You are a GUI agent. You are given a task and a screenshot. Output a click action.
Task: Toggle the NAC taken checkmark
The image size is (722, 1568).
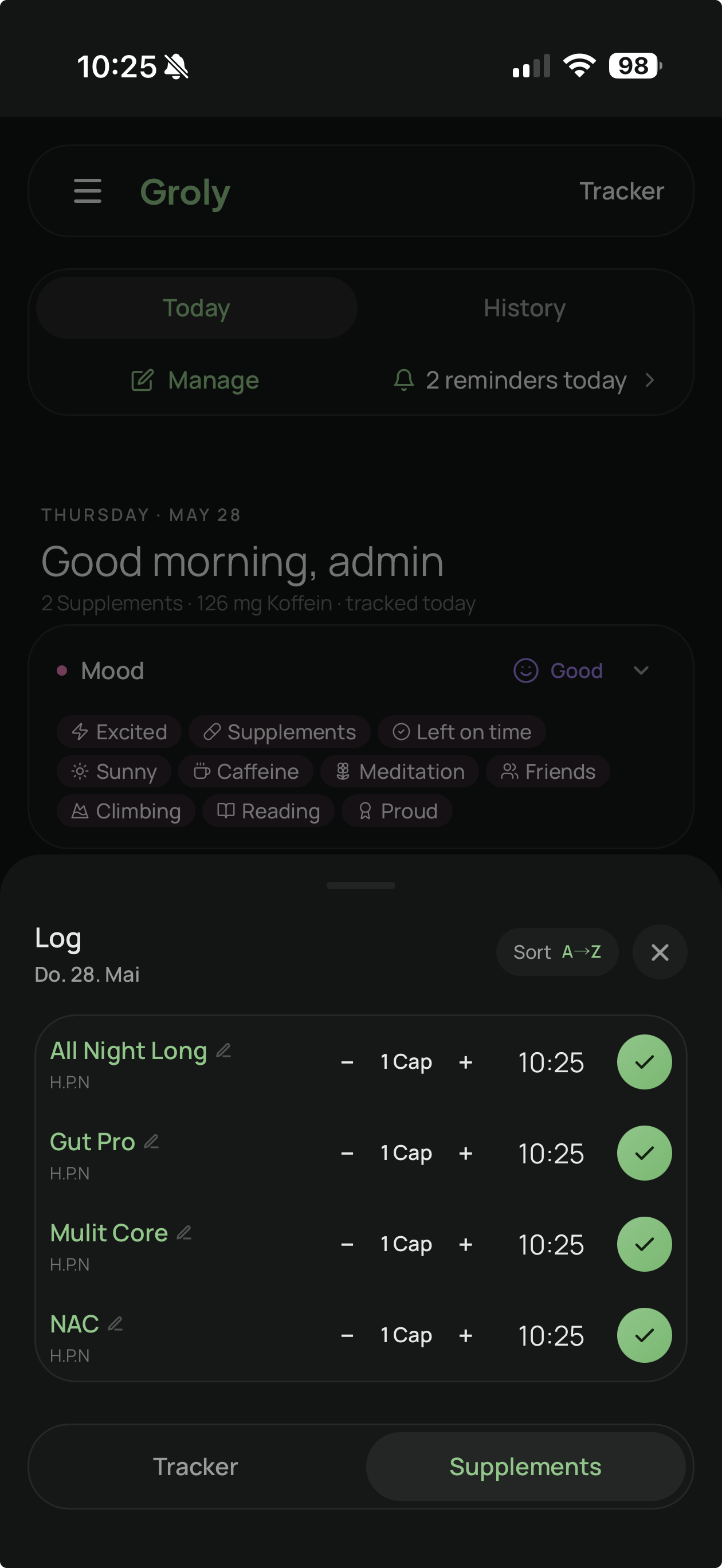click(644, 1335)
